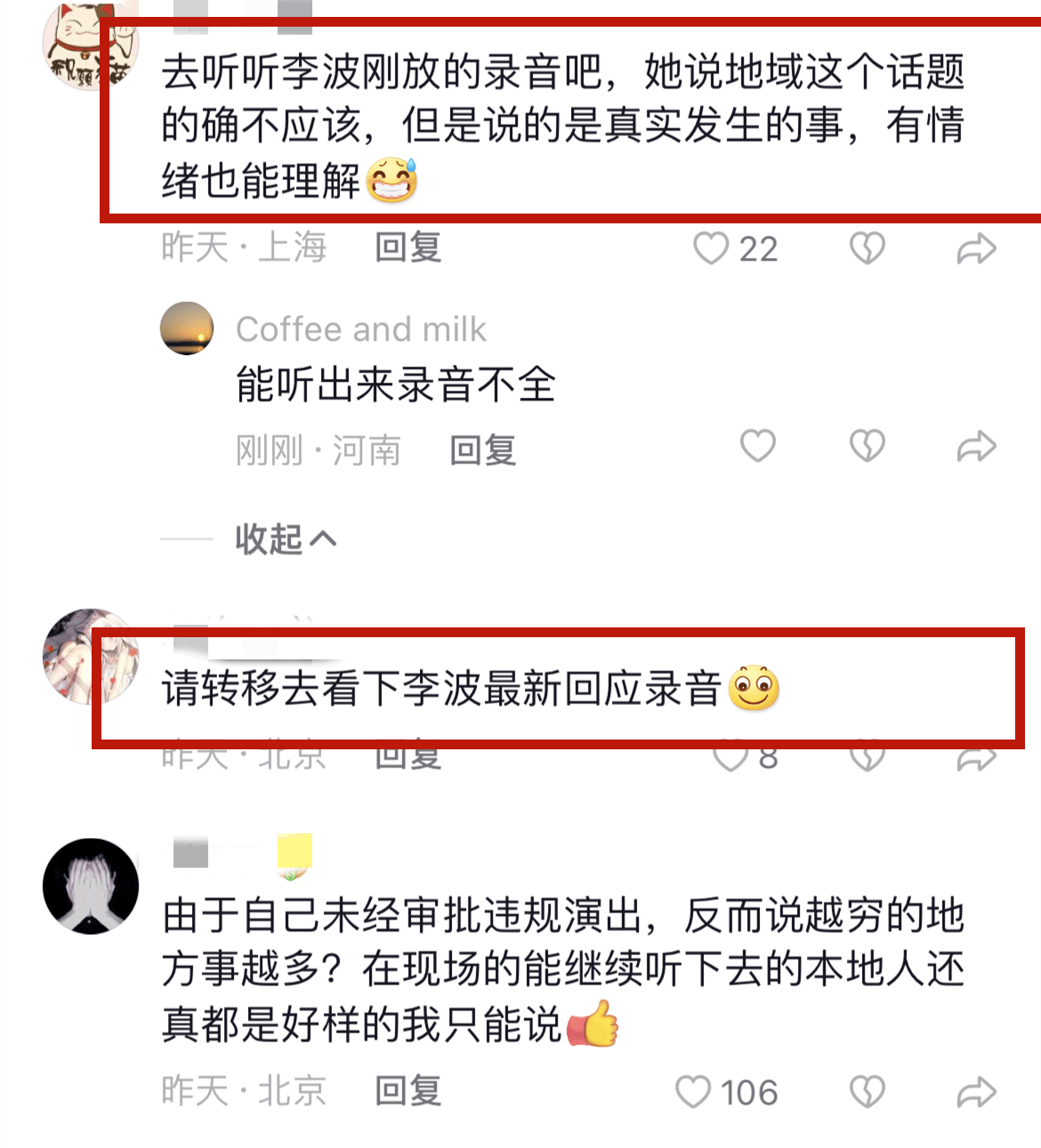Like the Shanghai comment with 22 likes
The image size is (1041, 1148).
712,248
